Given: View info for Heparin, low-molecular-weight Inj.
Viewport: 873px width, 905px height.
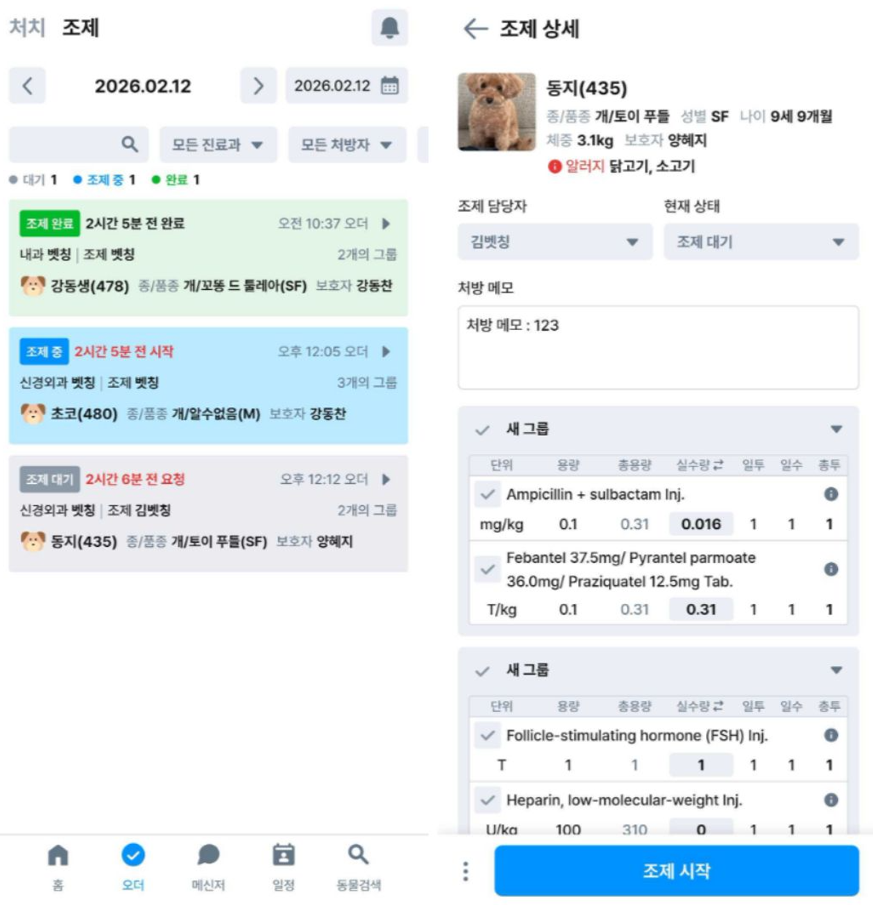Looking at the screenshot, I should (x=830, y=800).
